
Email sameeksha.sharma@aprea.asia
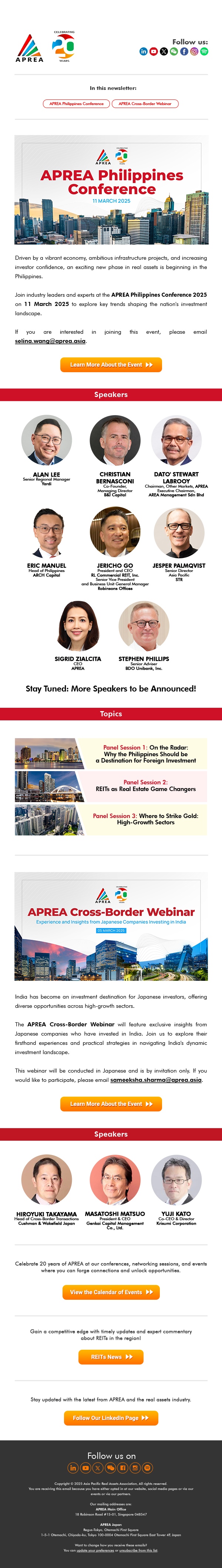coord(156,1080)
